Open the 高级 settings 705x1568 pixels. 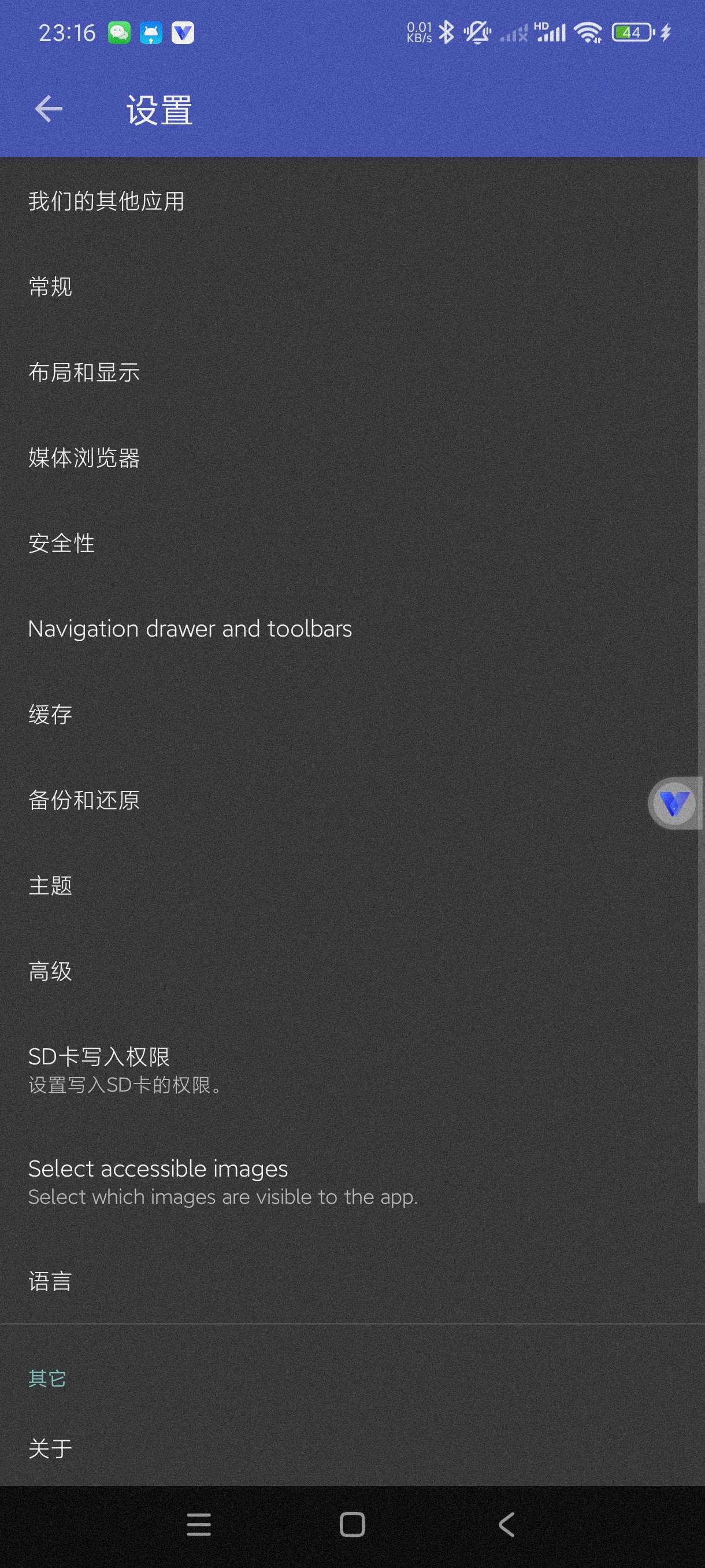click(50, 971)
